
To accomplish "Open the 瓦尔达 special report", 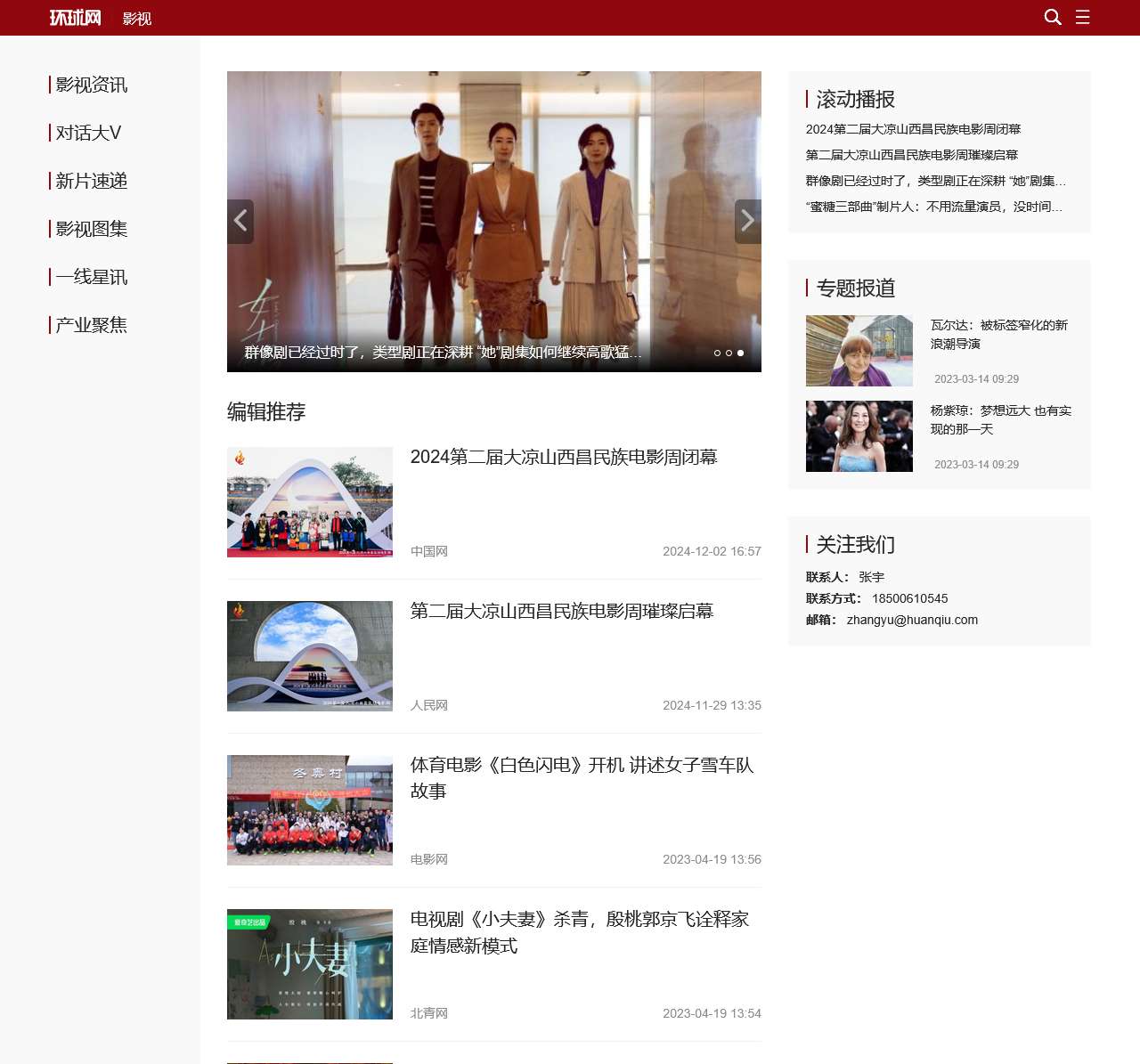I will 998,334.
